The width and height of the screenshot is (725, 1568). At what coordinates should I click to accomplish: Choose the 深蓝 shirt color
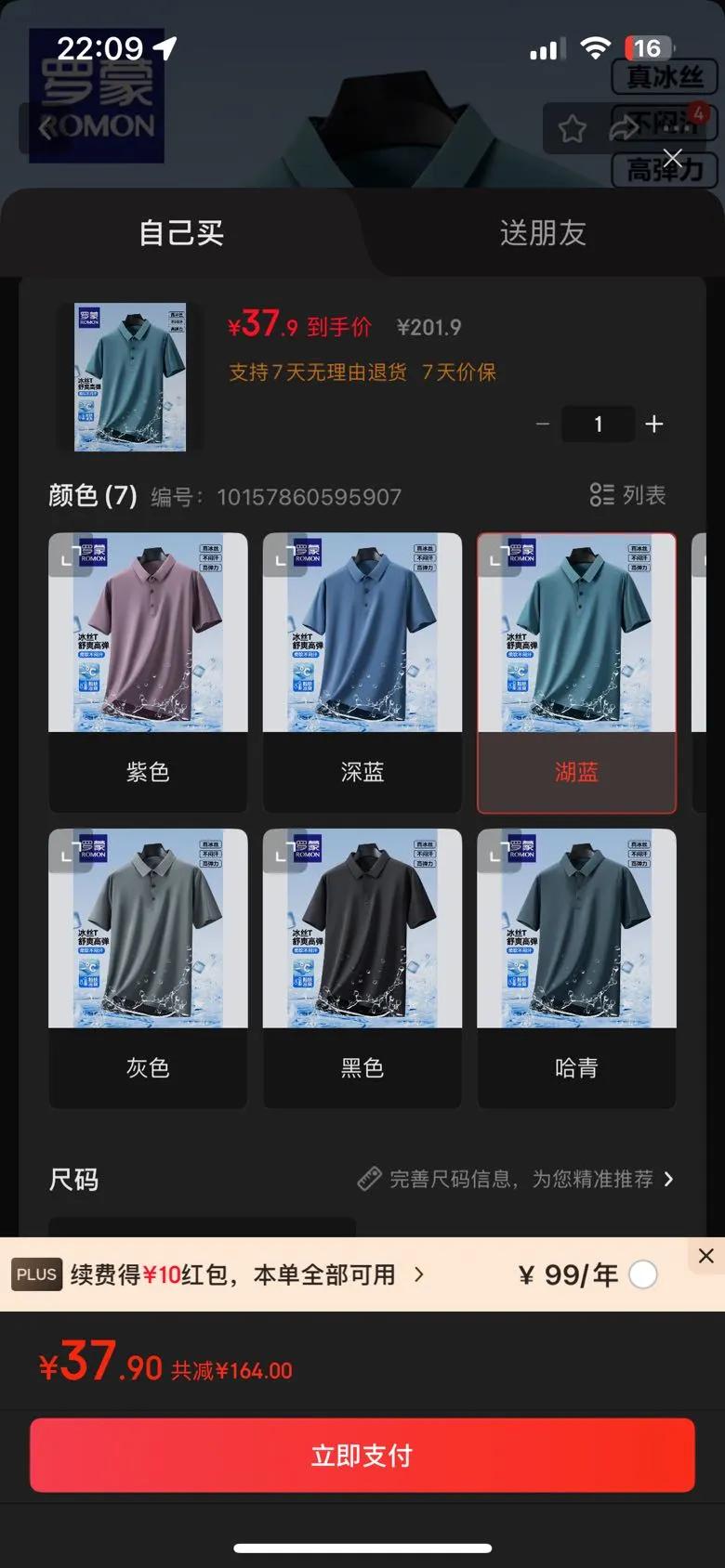click(362, 673)
